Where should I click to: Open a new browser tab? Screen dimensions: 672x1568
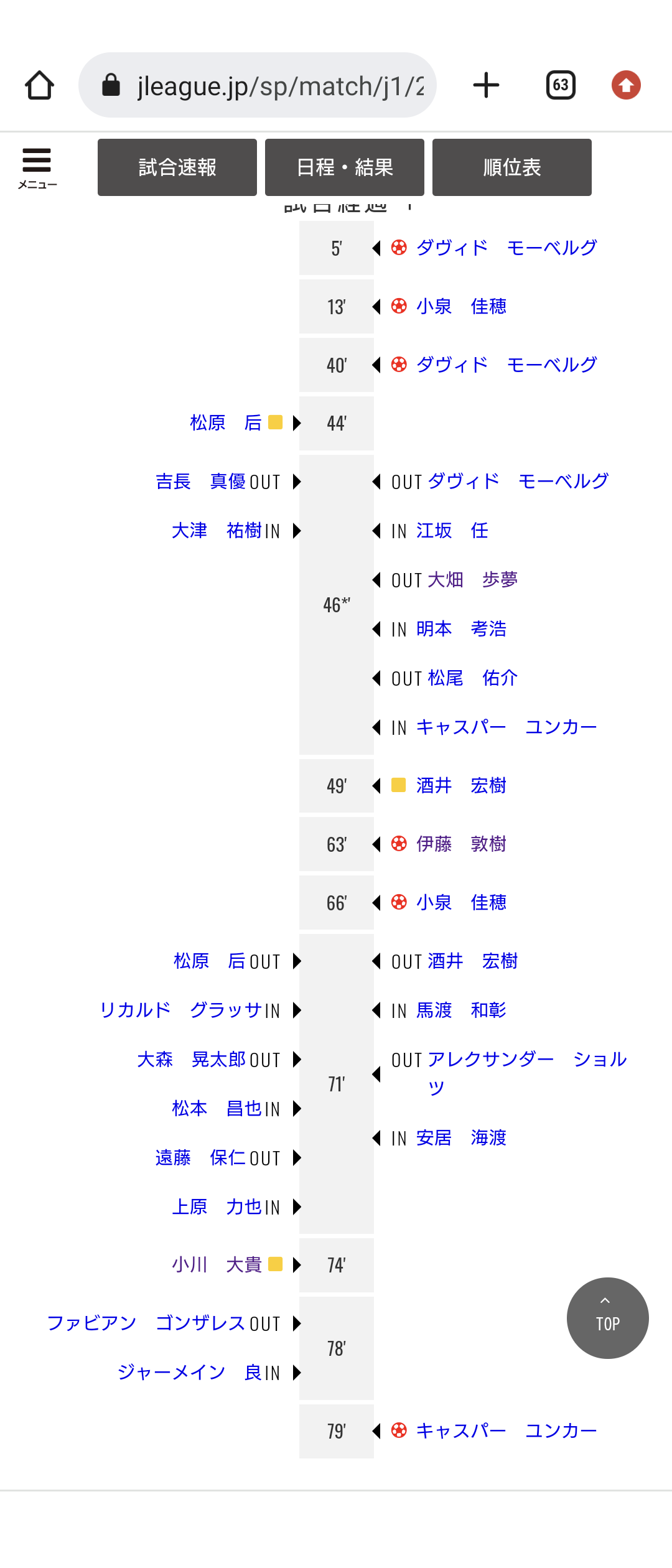pyautogui.click(x=486, y=85)
